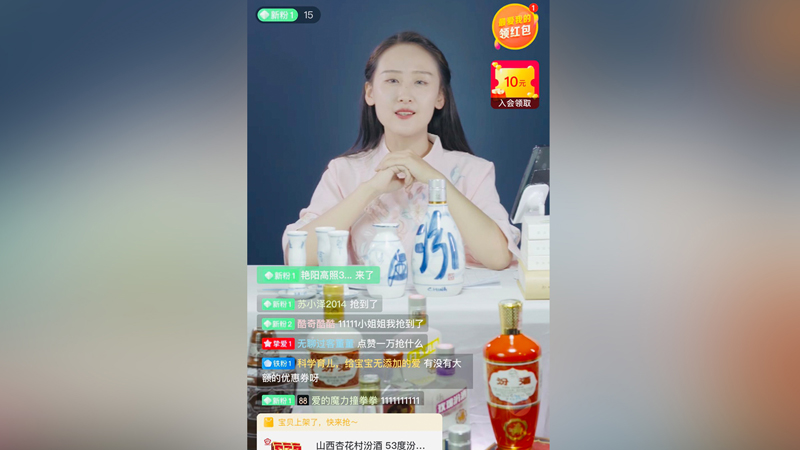The image size is (800, 450).
Task: Claim the 10元 入会领取 coupon
Action: click(514, 85)
